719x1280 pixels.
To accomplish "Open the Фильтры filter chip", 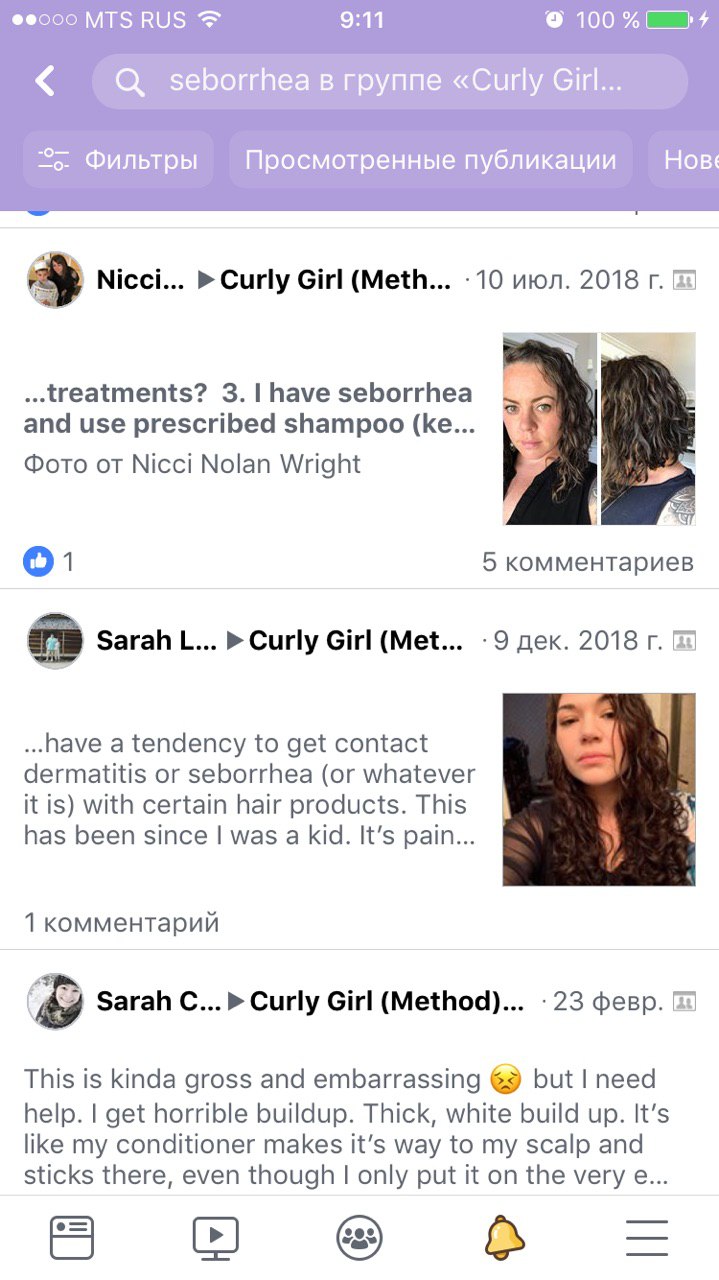I will coord(118,160).
